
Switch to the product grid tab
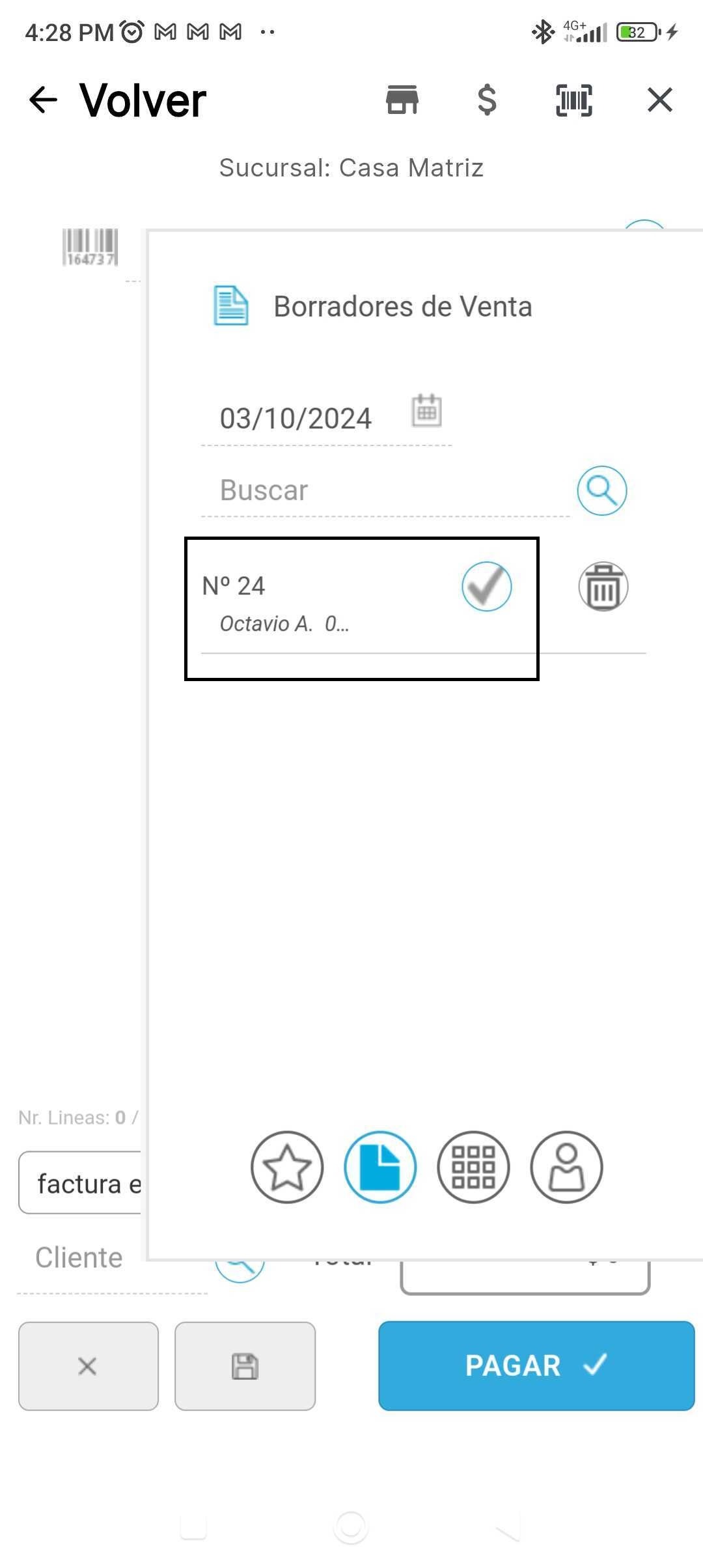(x=473, y=1167)
